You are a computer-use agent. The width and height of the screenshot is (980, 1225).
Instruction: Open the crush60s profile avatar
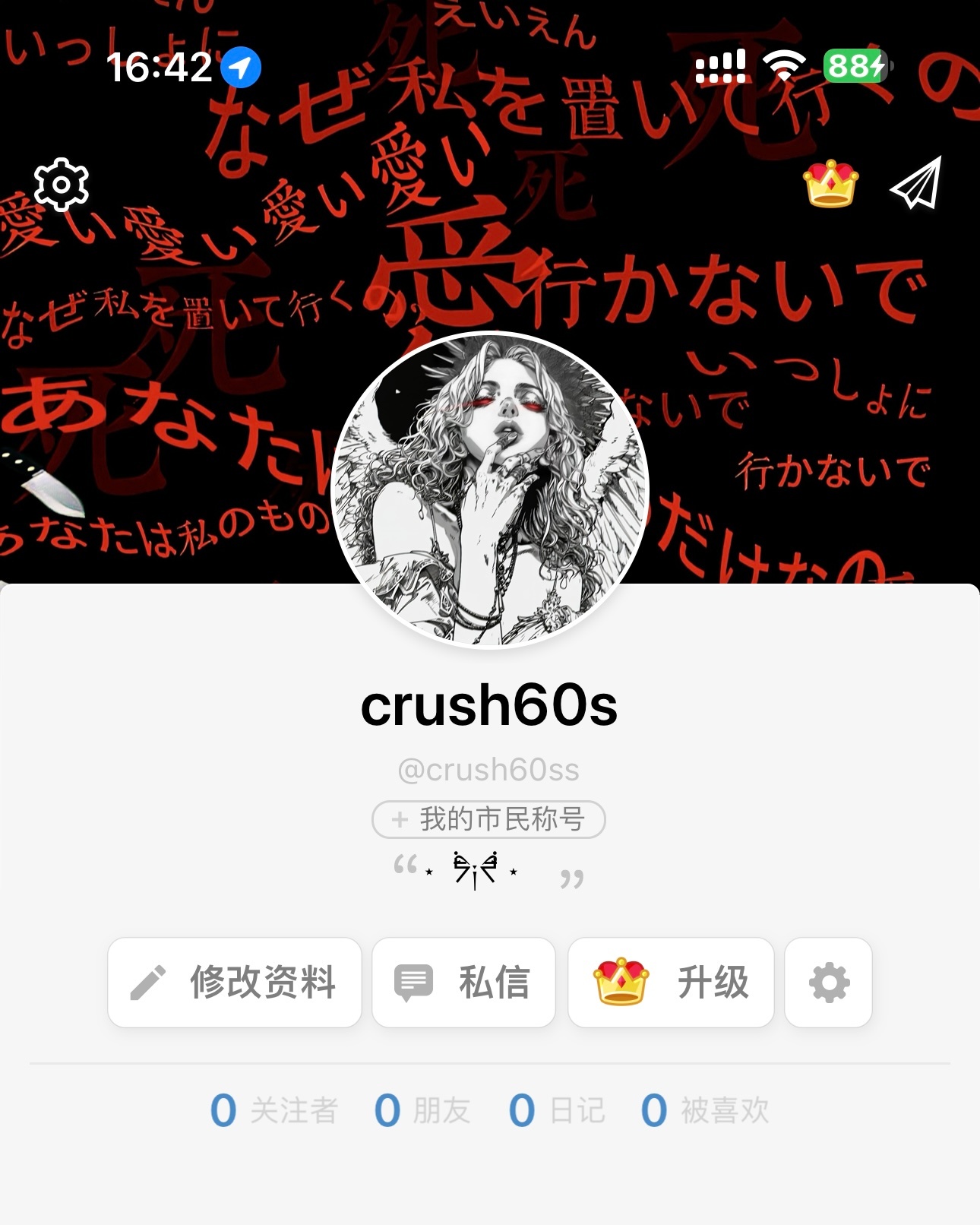coord(490,490)
